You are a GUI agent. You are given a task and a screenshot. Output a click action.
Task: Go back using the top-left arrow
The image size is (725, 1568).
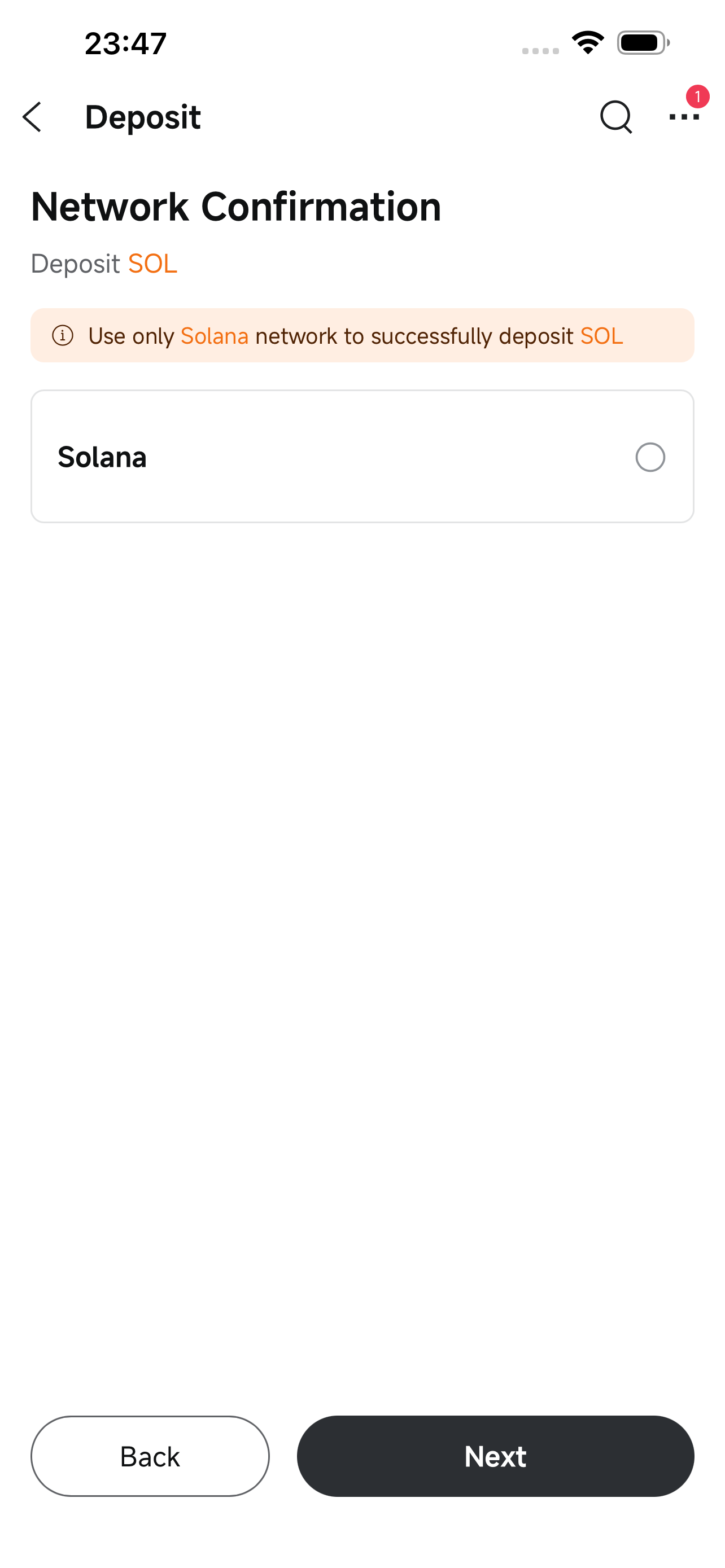pyautogui.click(x=32, y=117)
